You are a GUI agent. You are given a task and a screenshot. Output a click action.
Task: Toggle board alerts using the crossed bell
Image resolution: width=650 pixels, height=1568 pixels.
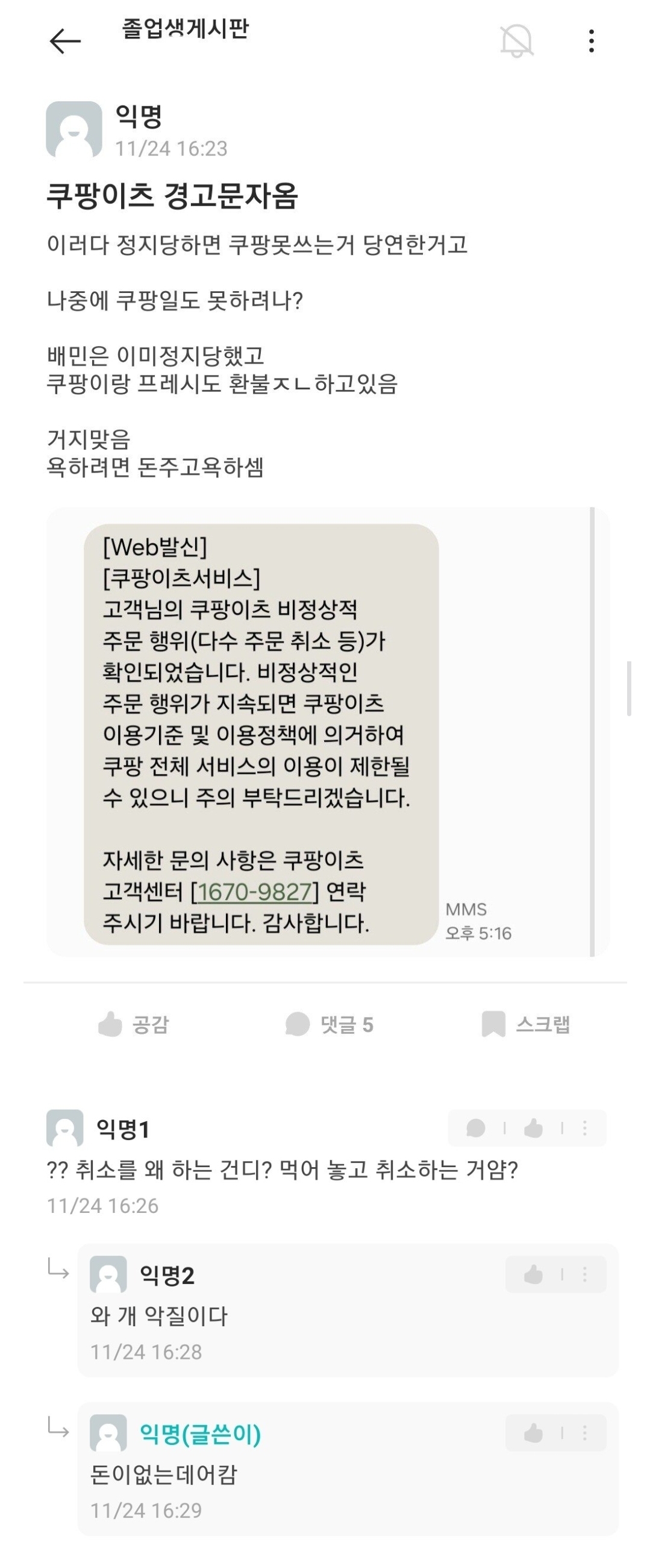tap(516, 42)
